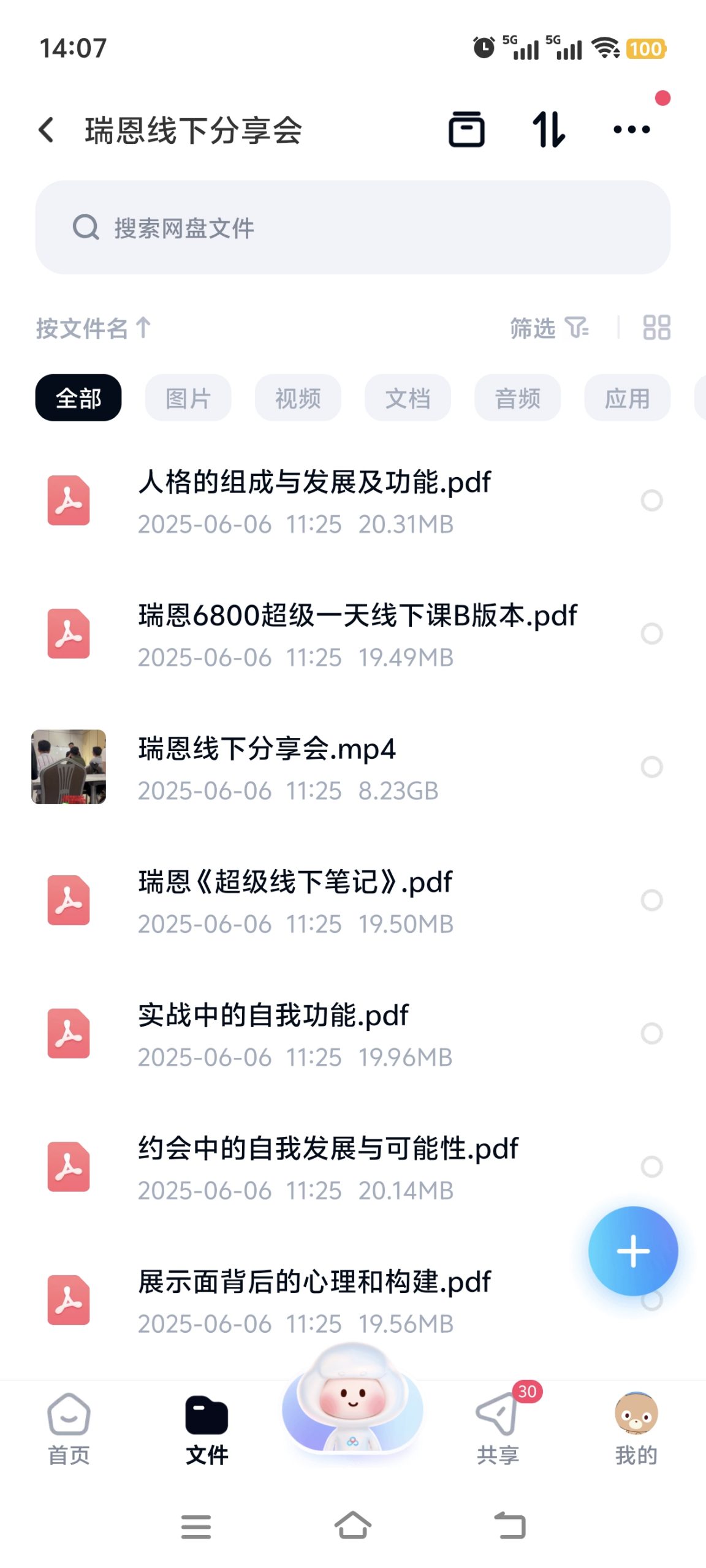Open the 筛选 filter option

pyautogui.click(x=550, y=328)
